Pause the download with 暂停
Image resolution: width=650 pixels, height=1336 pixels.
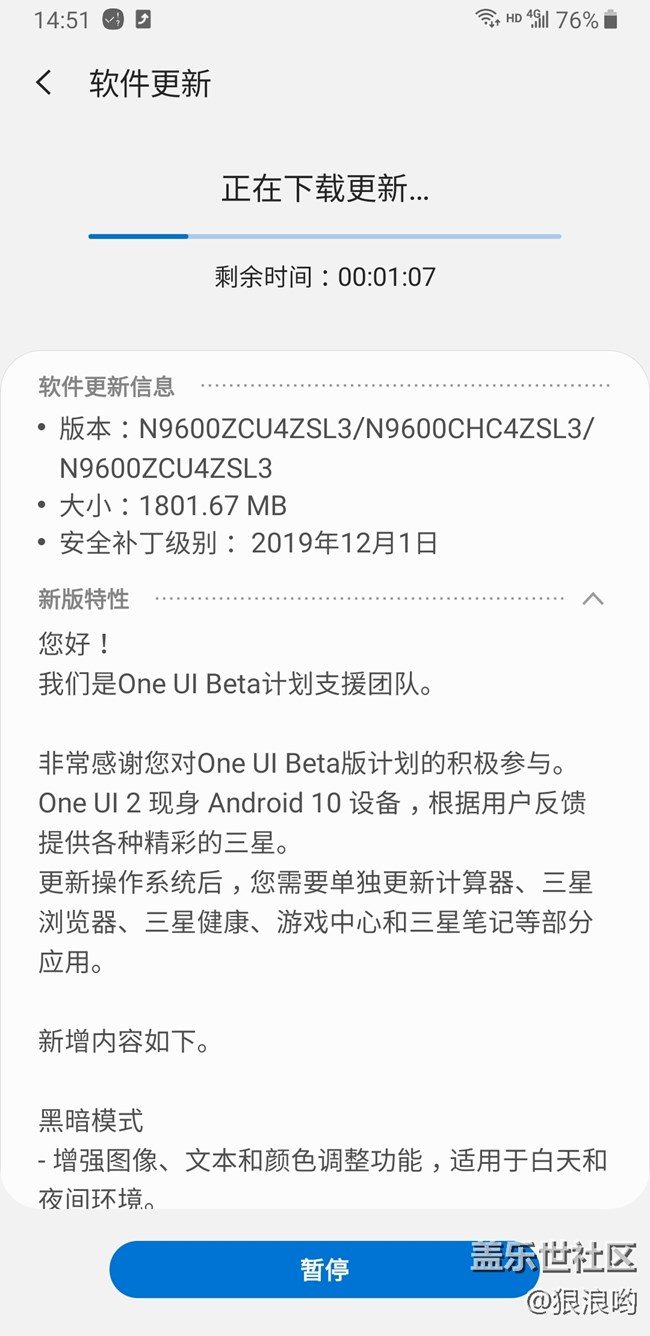pos(325,1270)
